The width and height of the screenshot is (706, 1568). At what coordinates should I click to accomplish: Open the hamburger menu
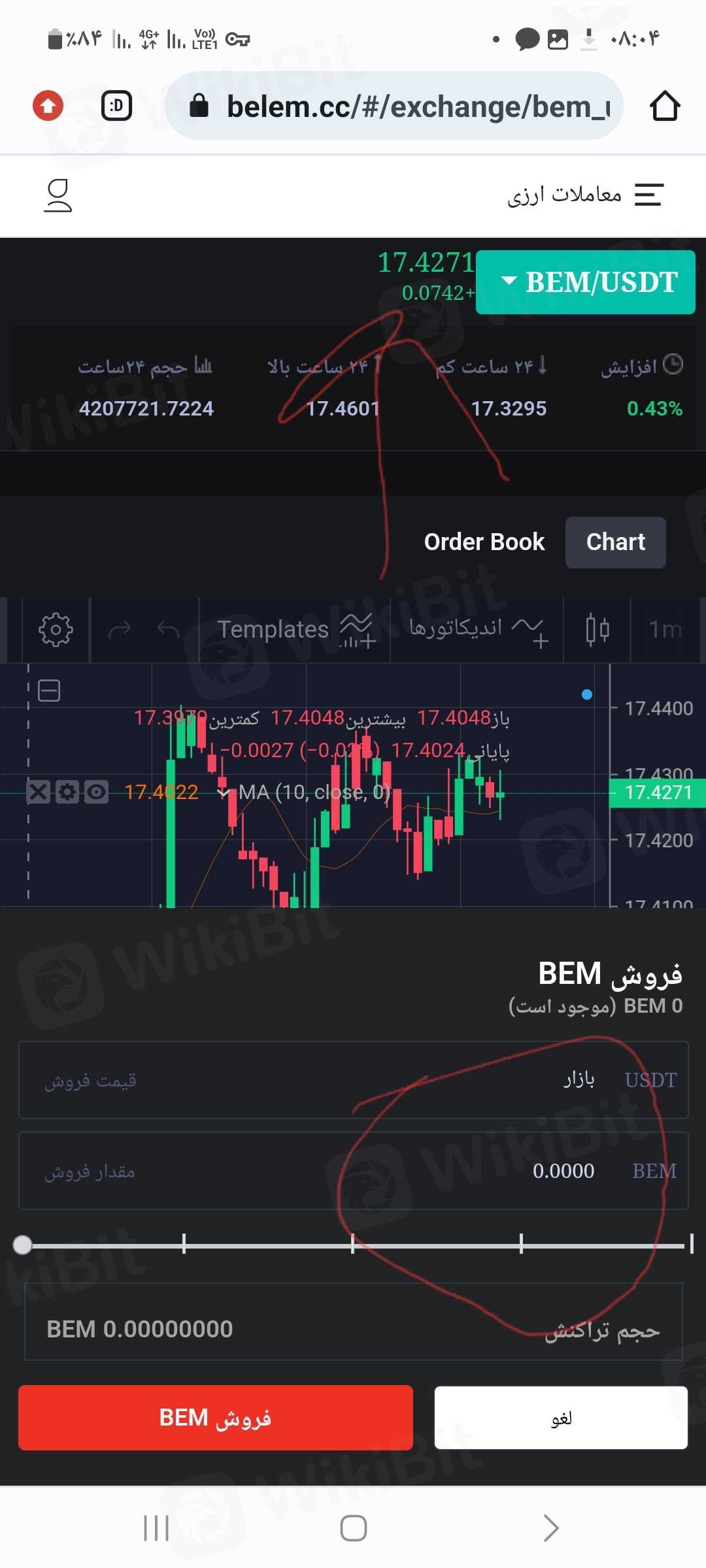648,195
